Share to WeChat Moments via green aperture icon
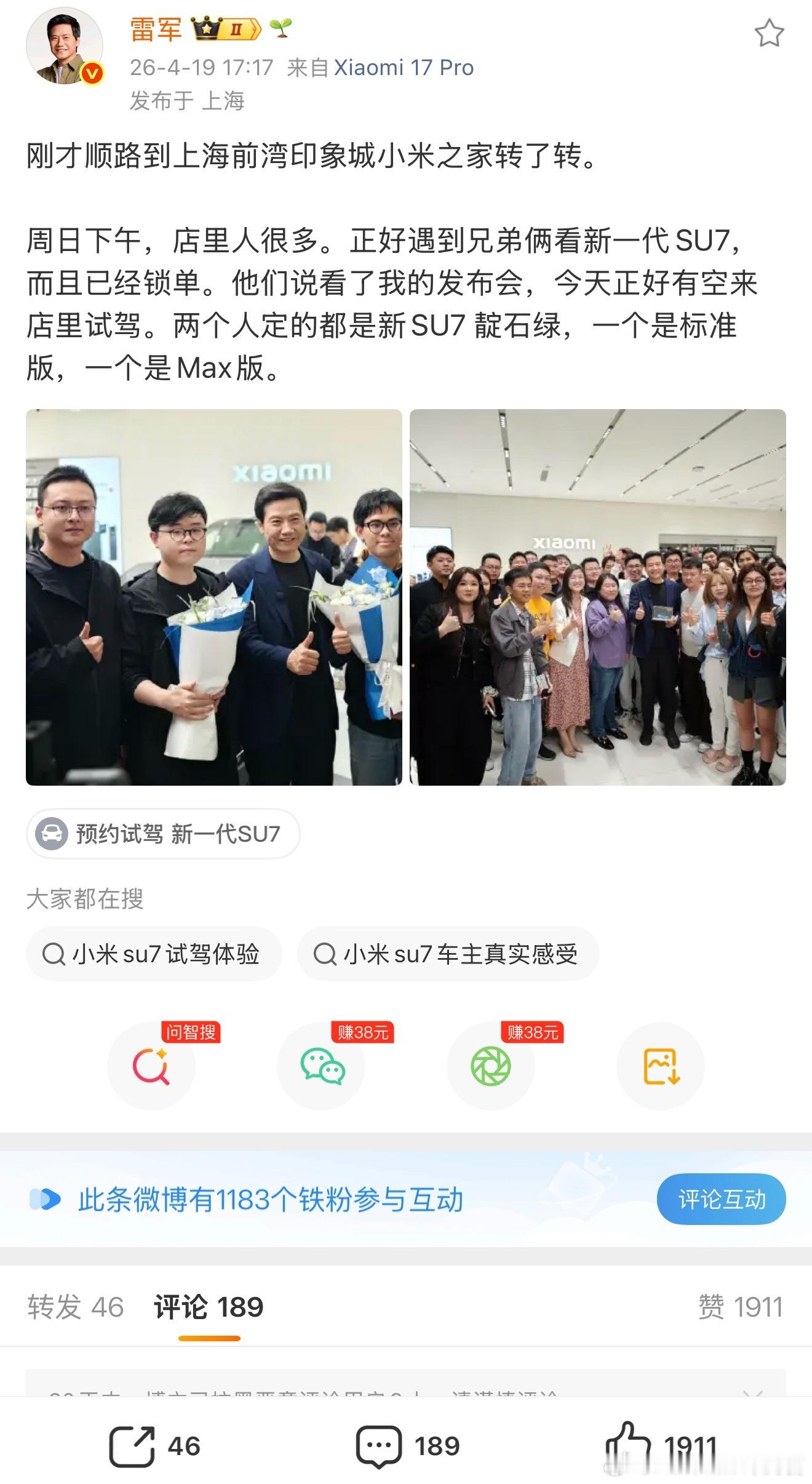Screen dimensions: 812x1484 (491, 1066)
